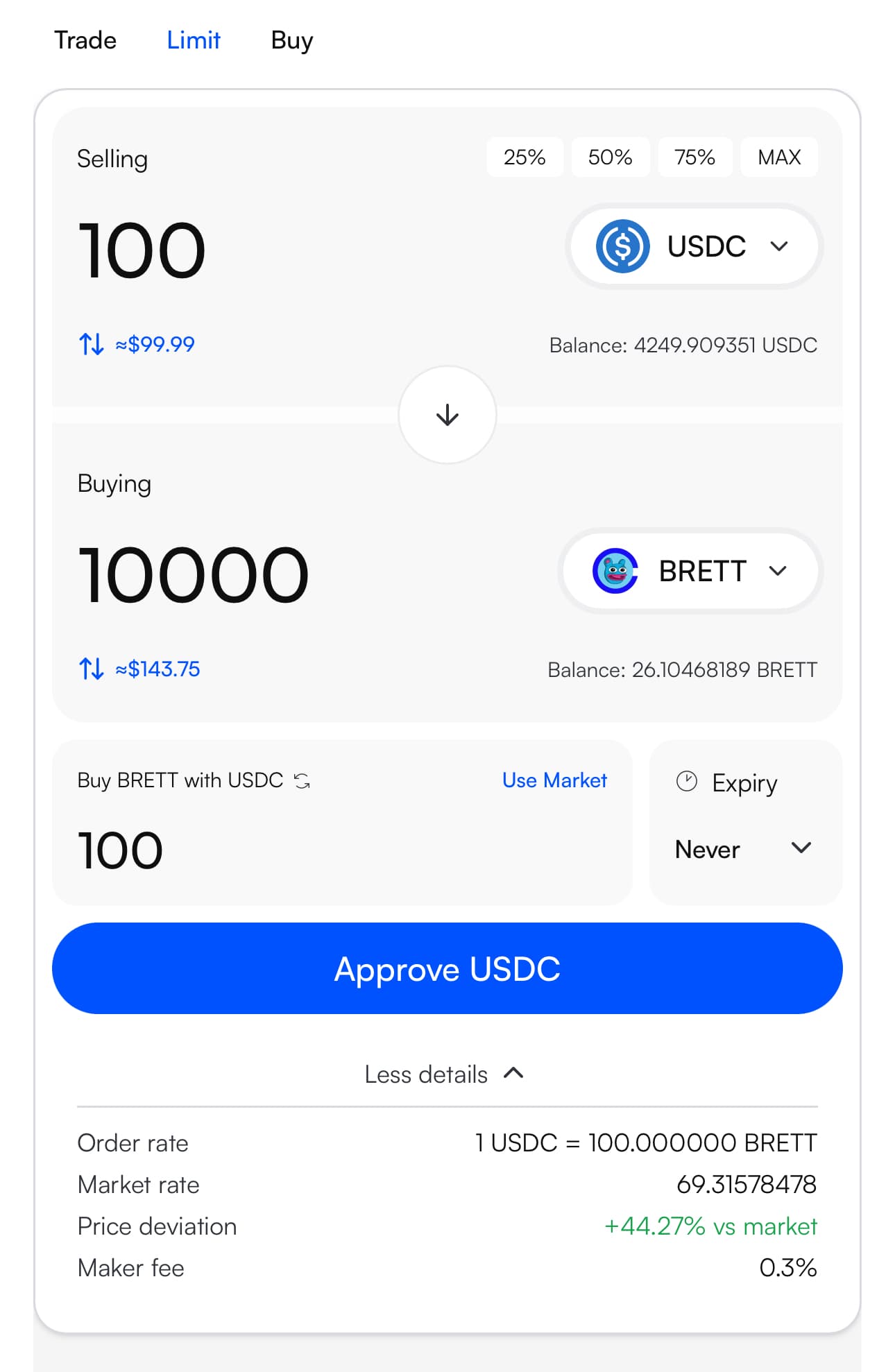This screenshot has width=895, height=1372.
Task: Toggle the ≈$143.75 buying value display
Action: [x=139, y=669]
